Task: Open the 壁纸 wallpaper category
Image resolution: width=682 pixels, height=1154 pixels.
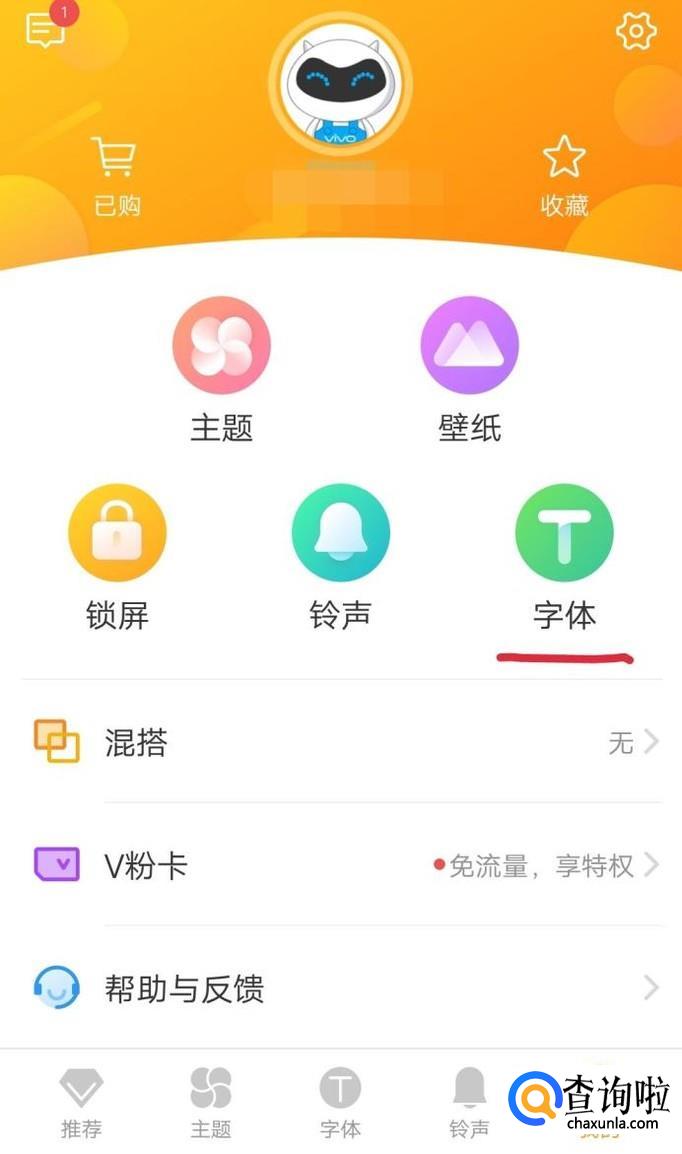Action: click(x=469, y=346)
